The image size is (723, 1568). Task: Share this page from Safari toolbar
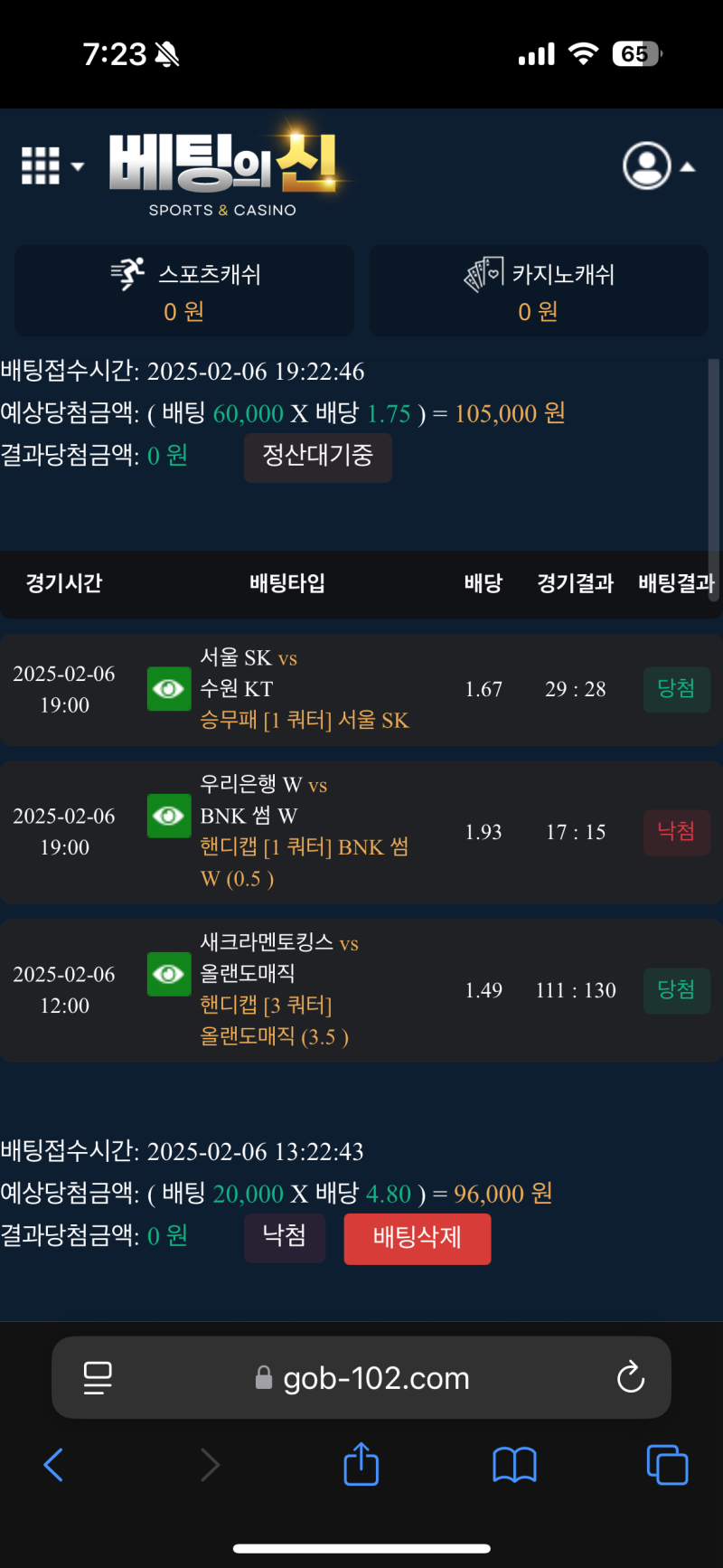click(x=361, y=1464)
